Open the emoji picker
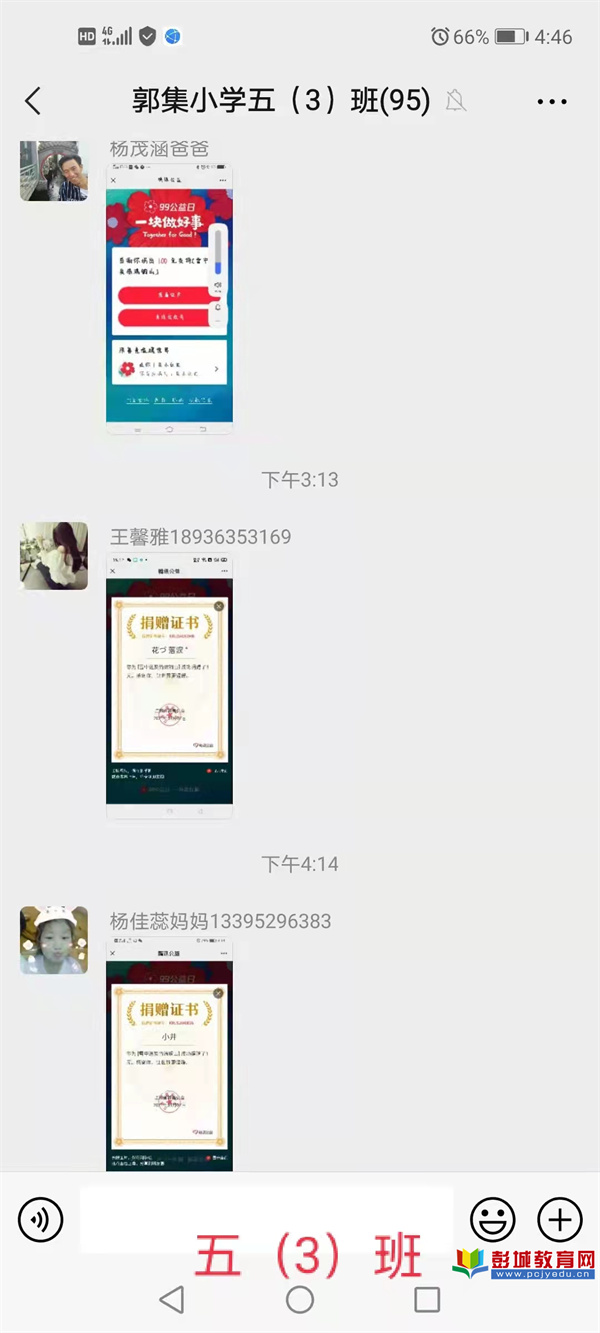 493,1219
